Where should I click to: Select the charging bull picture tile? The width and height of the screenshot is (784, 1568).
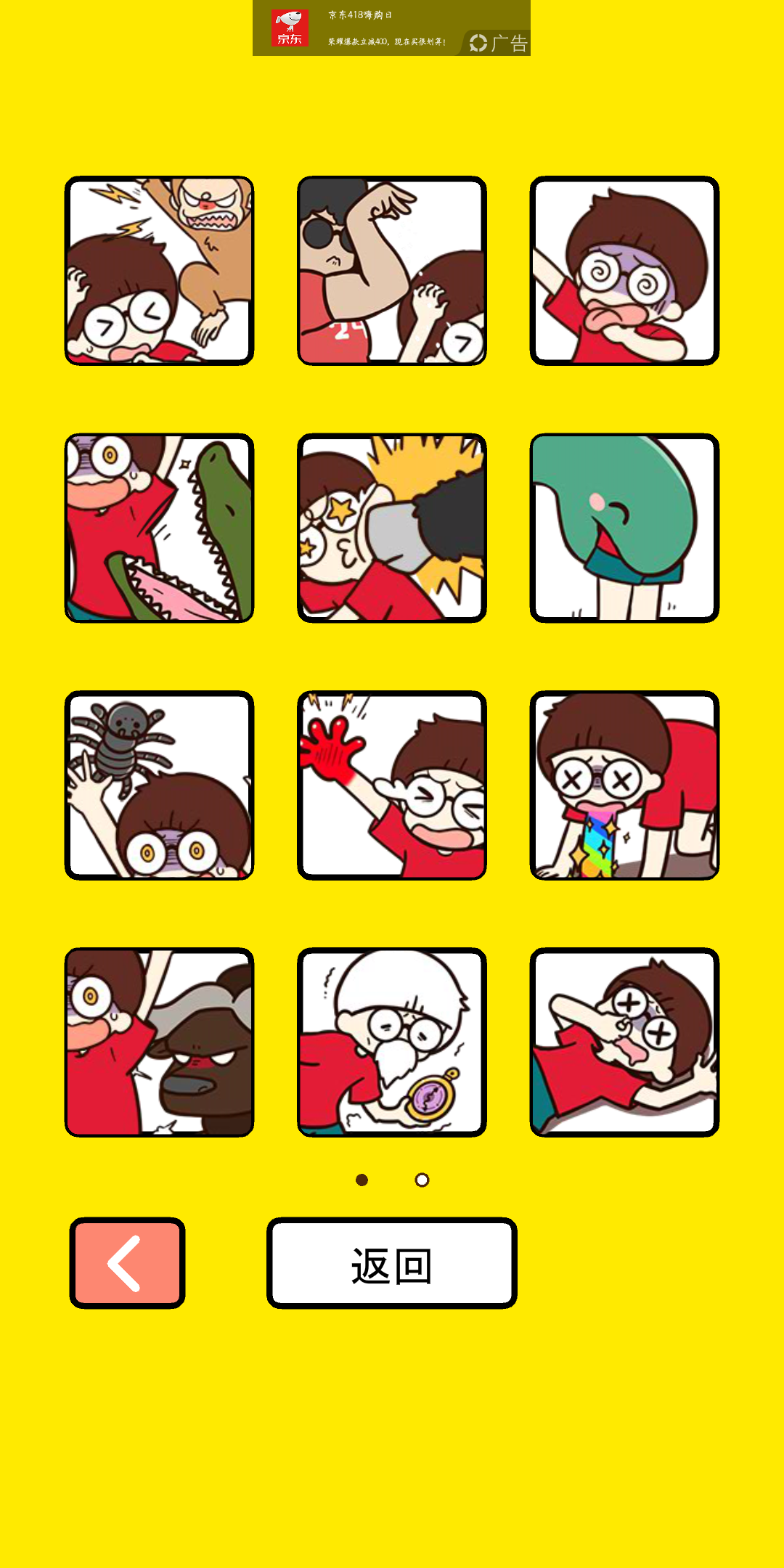(159, 1042)
